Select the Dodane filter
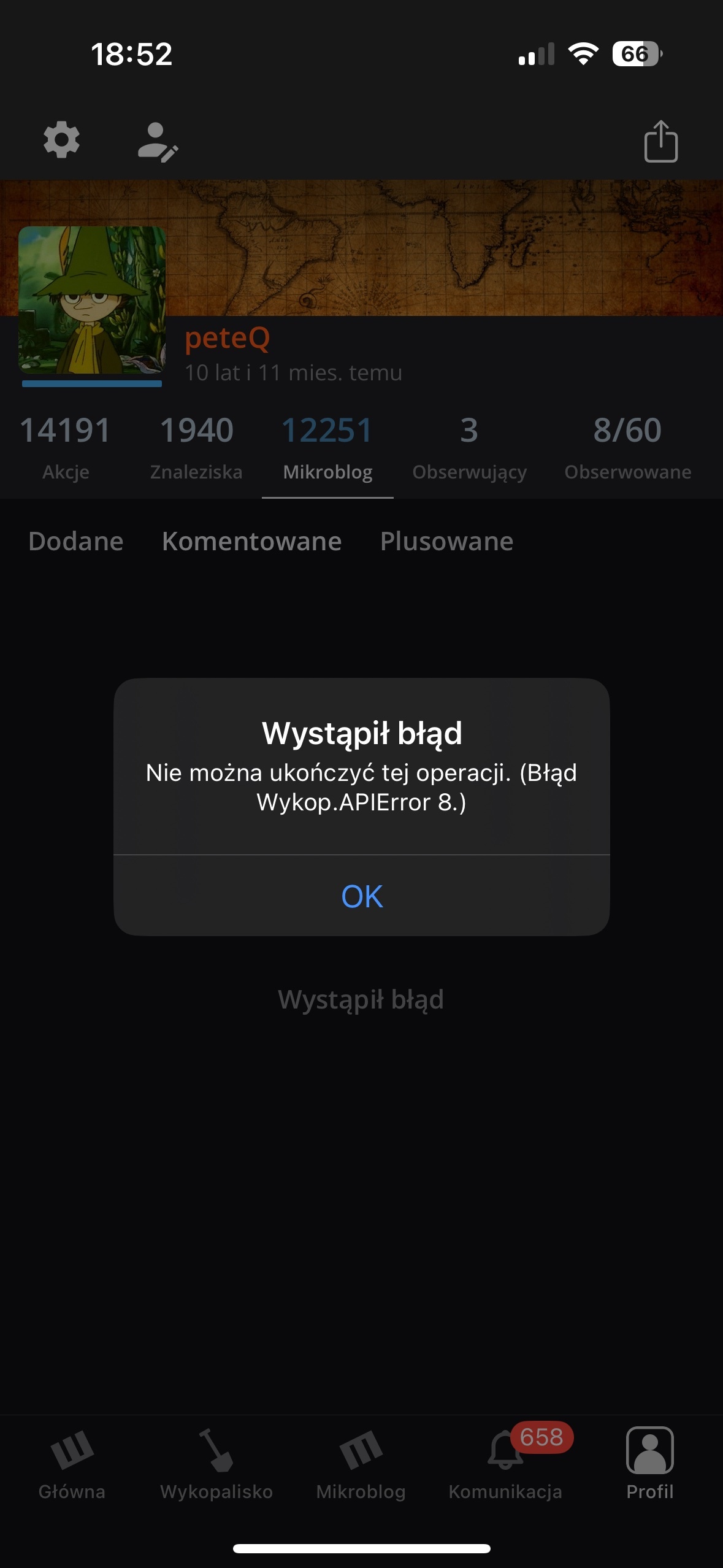The image size is (723, 1568). coord(76,541)
